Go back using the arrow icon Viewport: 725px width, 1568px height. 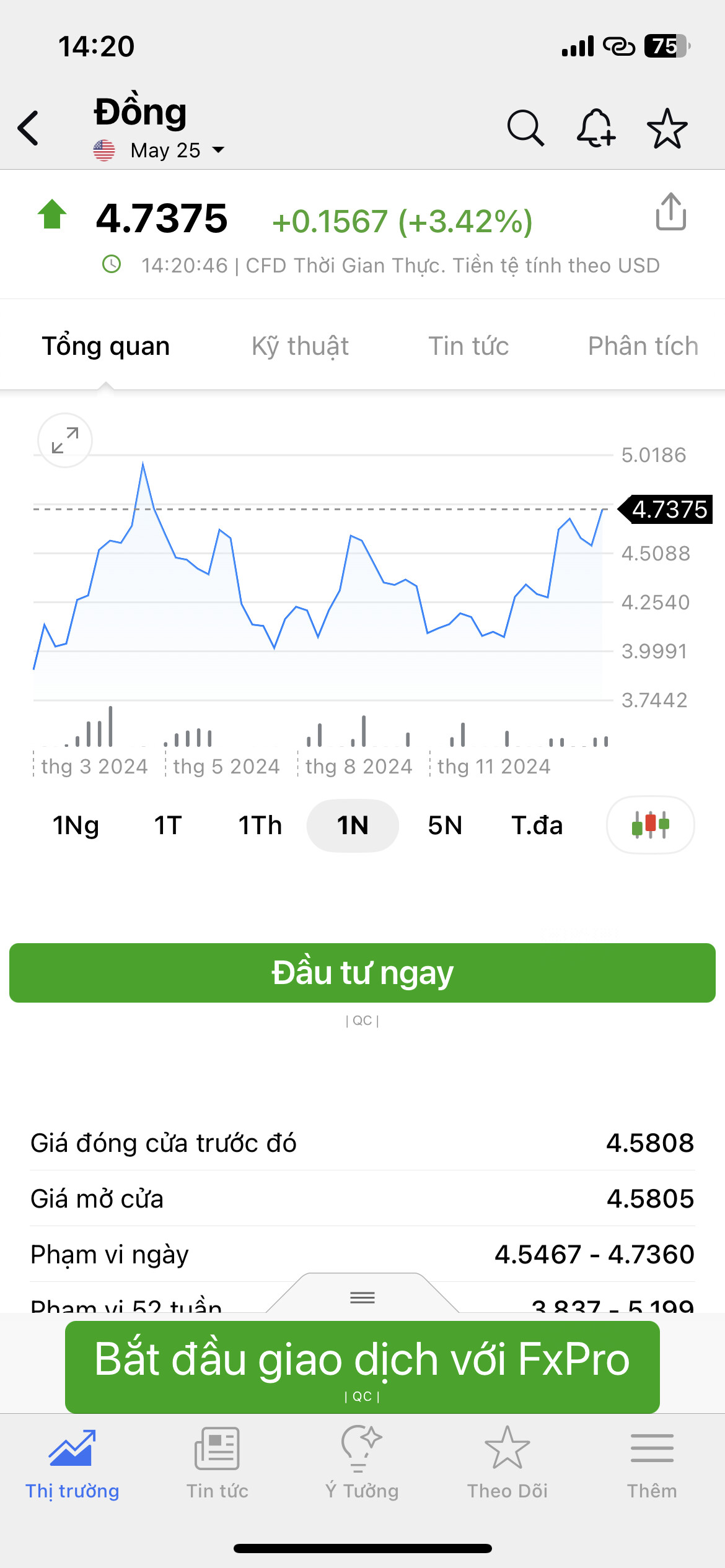pyautogui.click(x=29, y=128)
